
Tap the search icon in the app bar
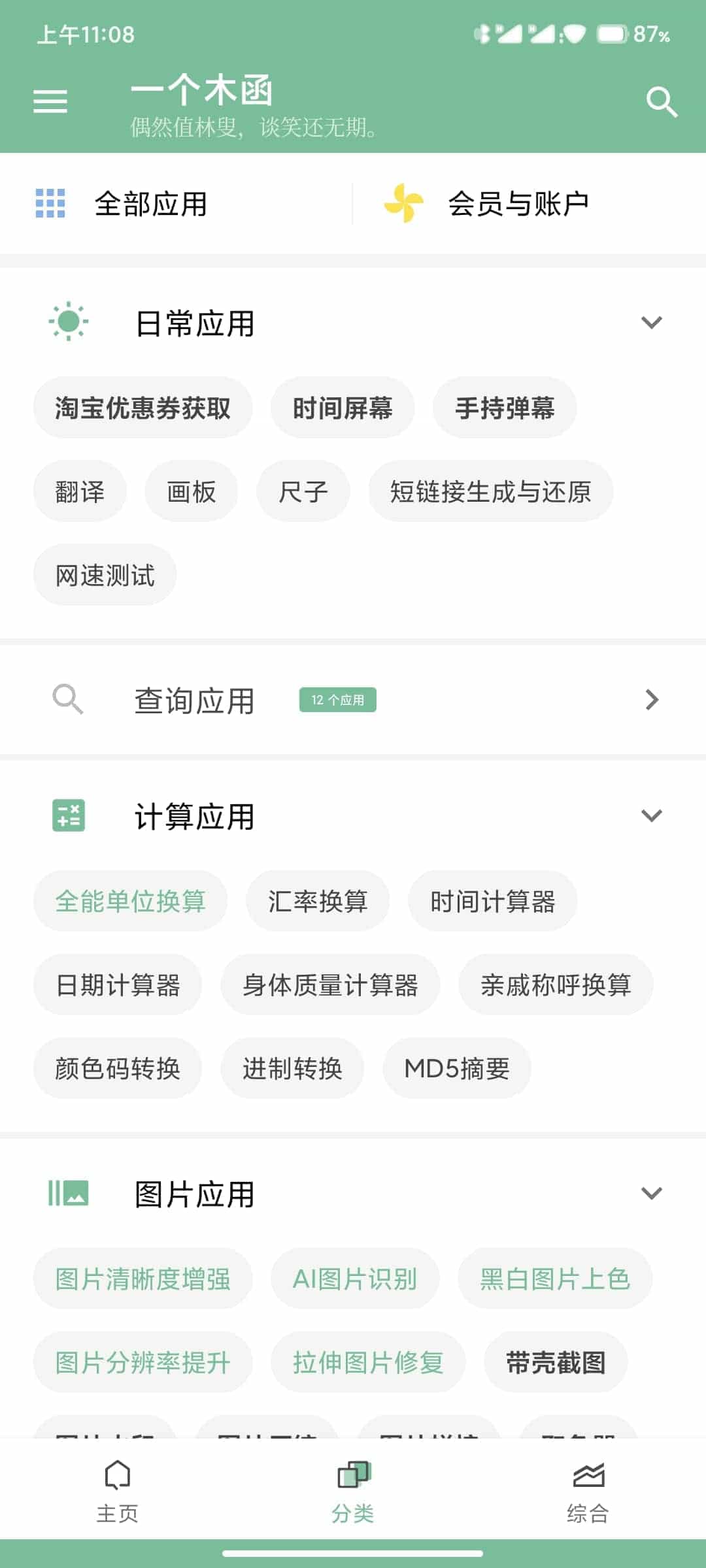pos(662,102)
